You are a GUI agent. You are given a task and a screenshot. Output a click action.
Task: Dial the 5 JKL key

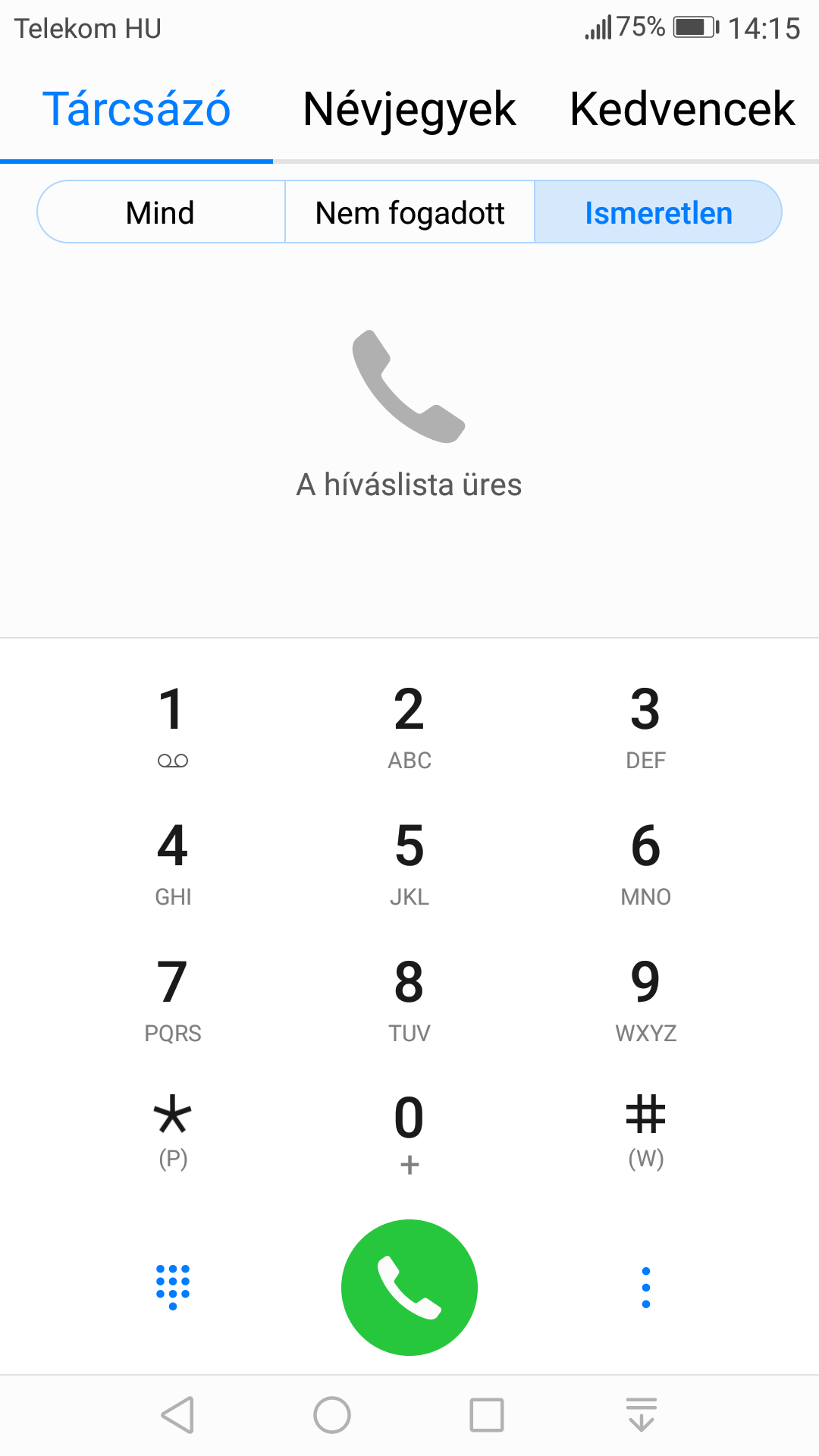pyautogui.click(x=409, y=863)
